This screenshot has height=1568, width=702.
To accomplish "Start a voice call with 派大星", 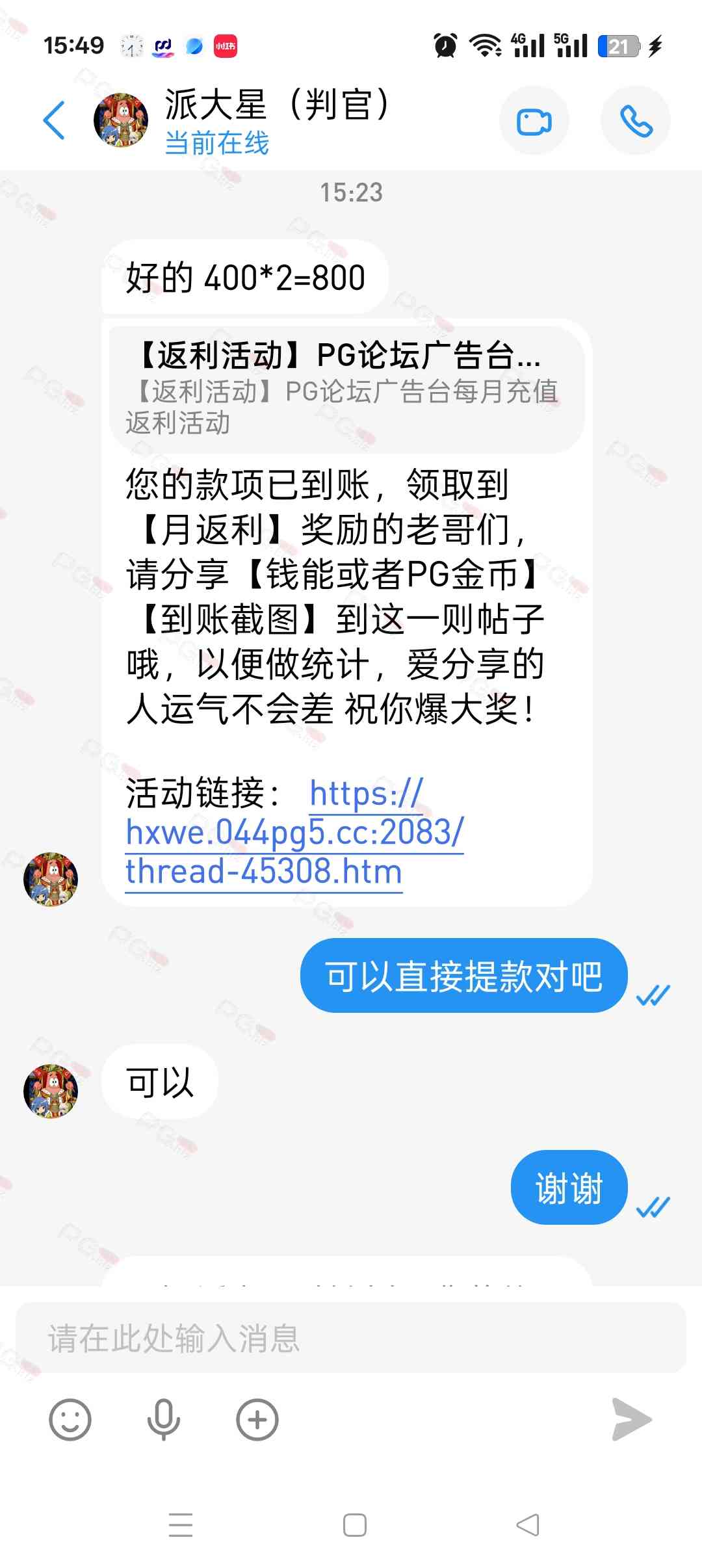I will click(x=635, y=122).
